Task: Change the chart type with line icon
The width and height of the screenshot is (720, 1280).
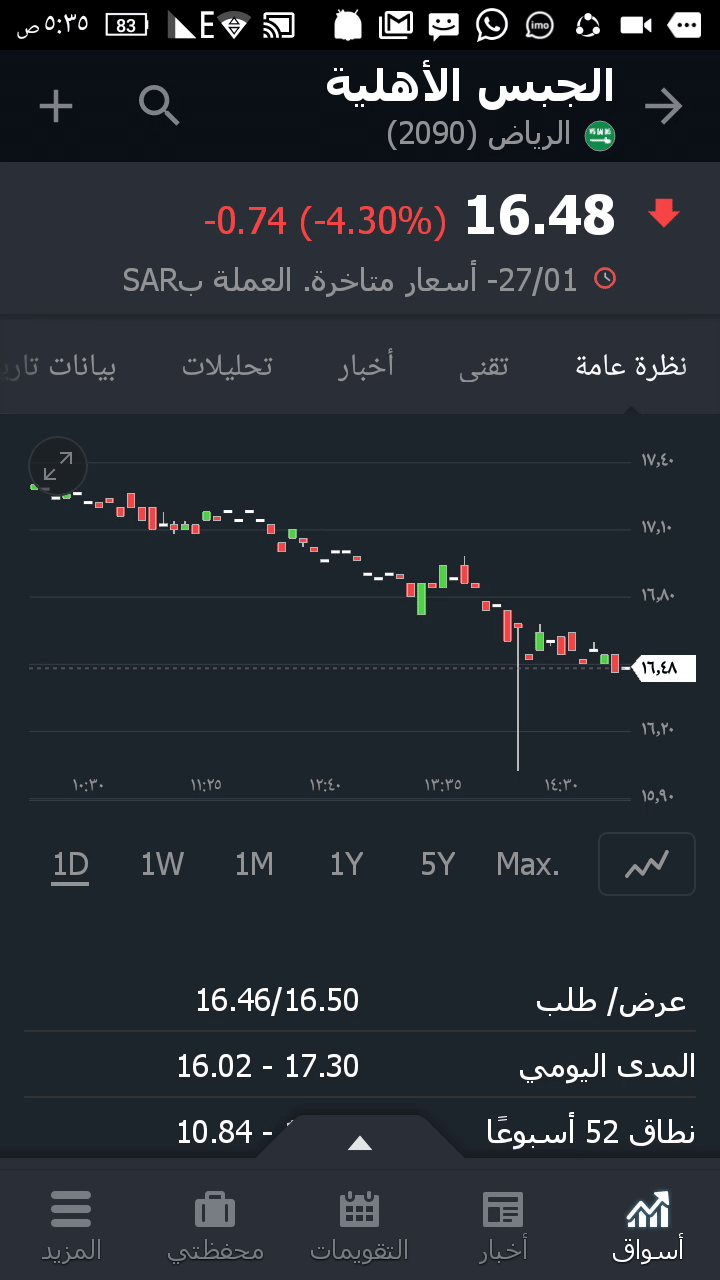Action: point(646,864)
